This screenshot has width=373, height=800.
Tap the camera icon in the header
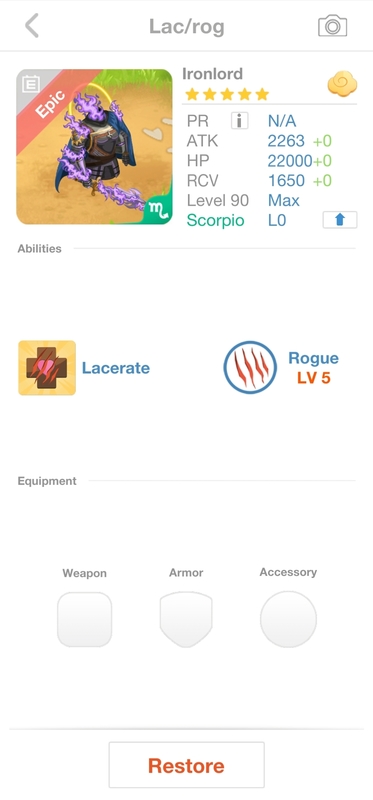click(333, 26)
